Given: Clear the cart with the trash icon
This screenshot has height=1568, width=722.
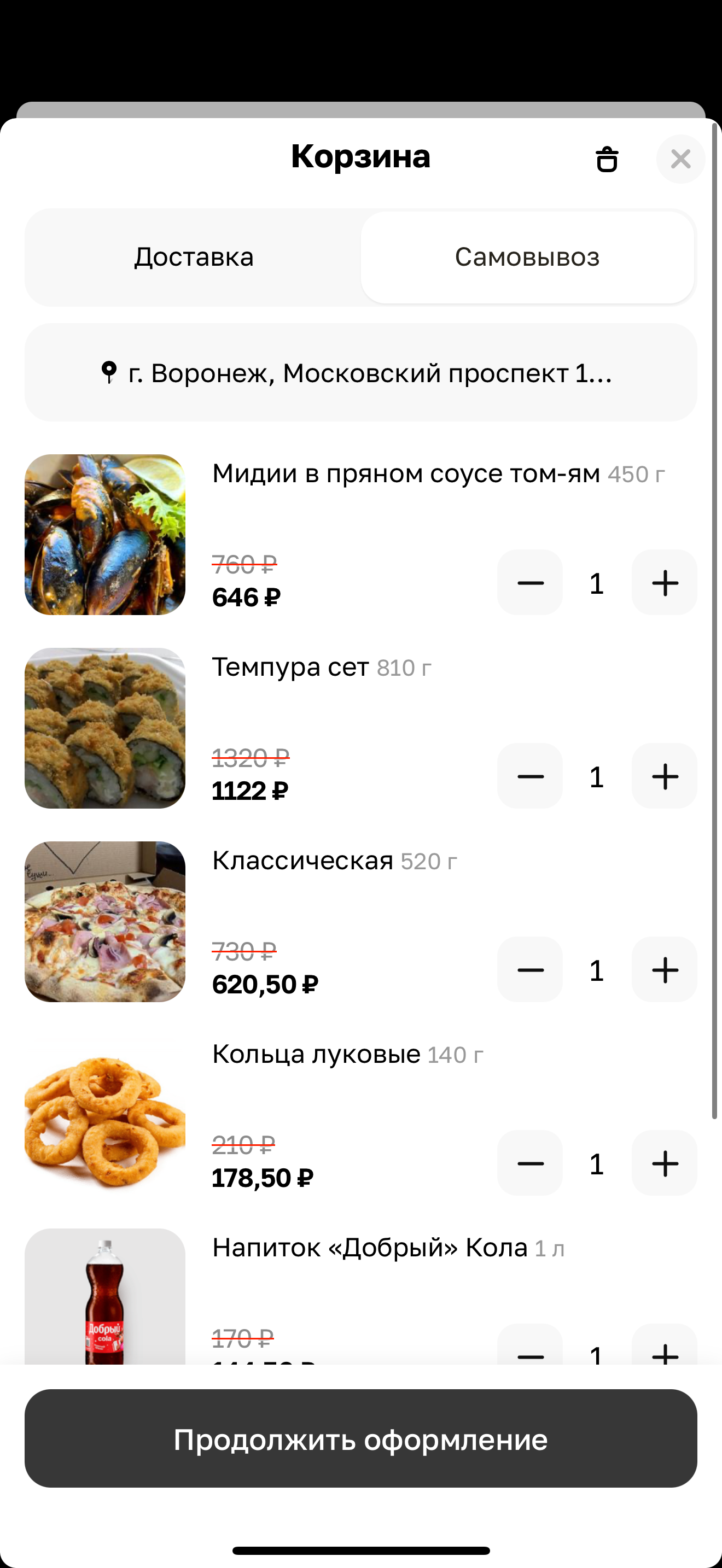Looking at the screenshot, I should click(x=607, y=160).
